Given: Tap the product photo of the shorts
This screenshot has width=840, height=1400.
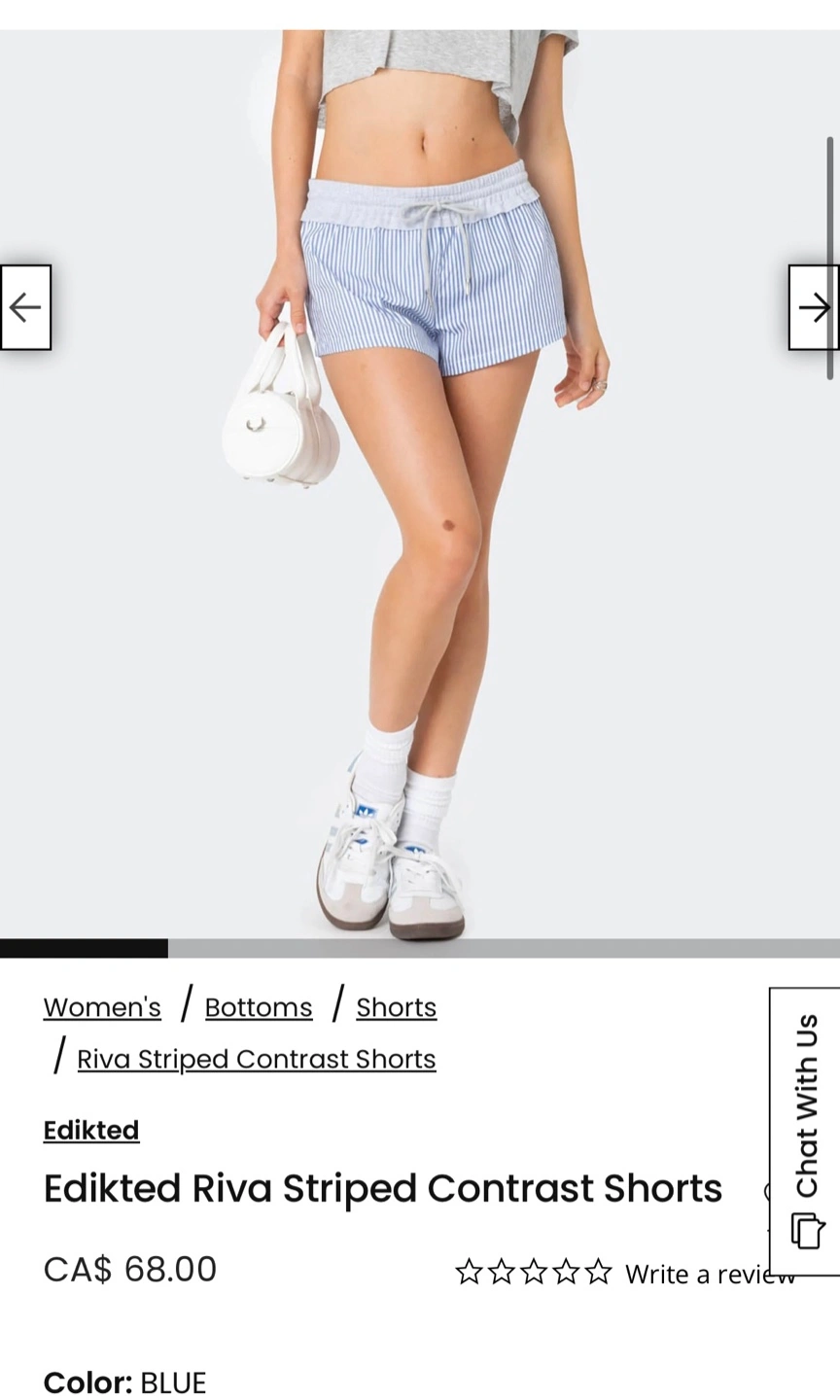Looking at the screenshot, I should click(x=420, y=484).
